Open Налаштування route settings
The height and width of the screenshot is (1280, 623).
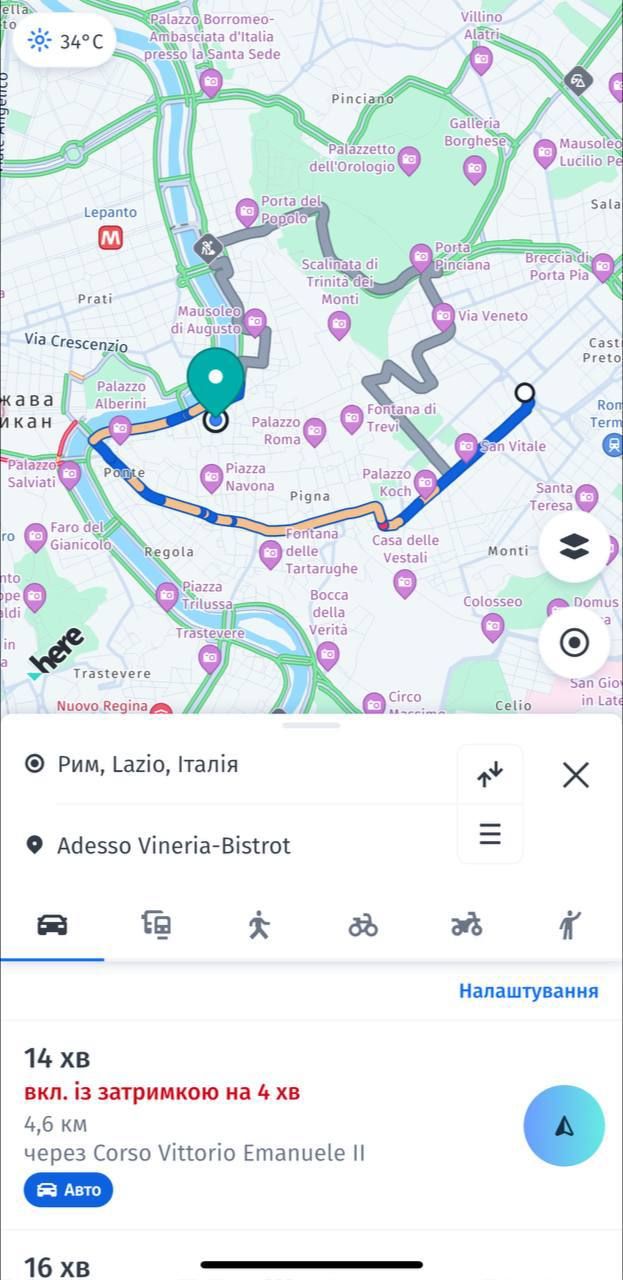(528, 991)
